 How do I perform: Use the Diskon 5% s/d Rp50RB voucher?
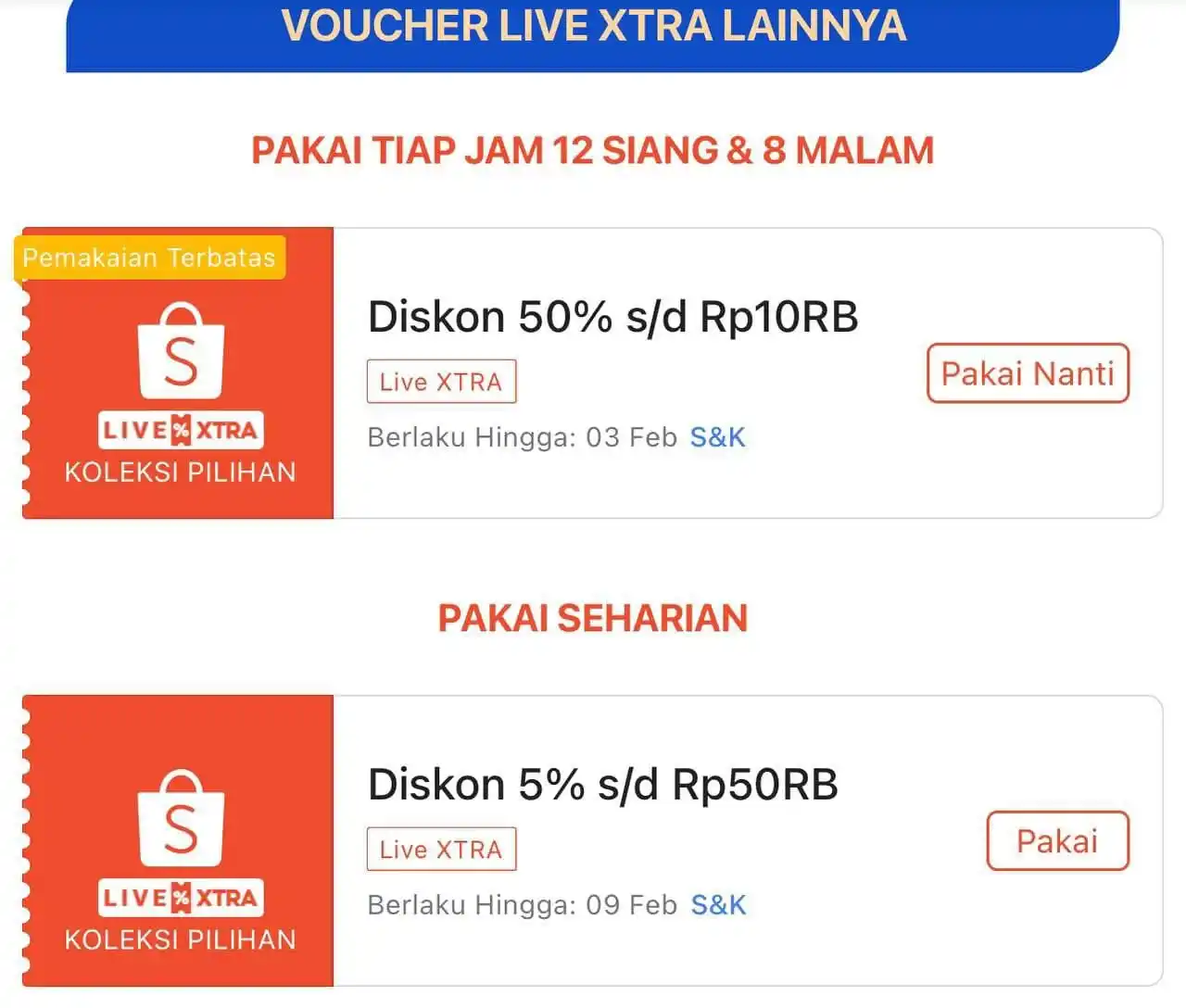(x=1057, y=841)
